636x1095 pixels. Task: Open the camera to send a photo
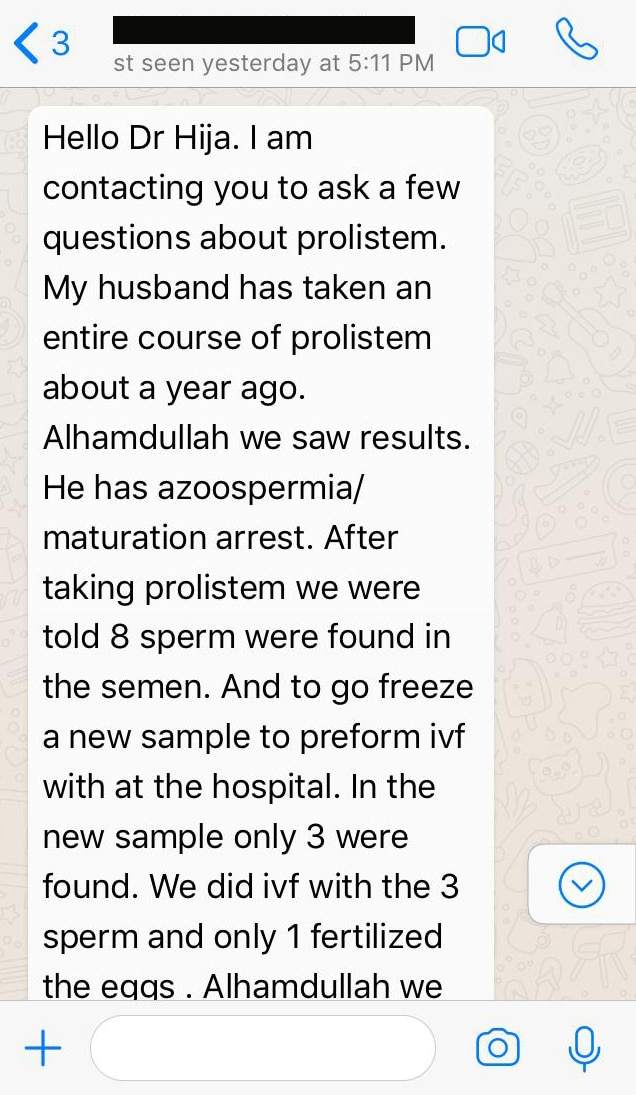click(x=498, y=1048)
